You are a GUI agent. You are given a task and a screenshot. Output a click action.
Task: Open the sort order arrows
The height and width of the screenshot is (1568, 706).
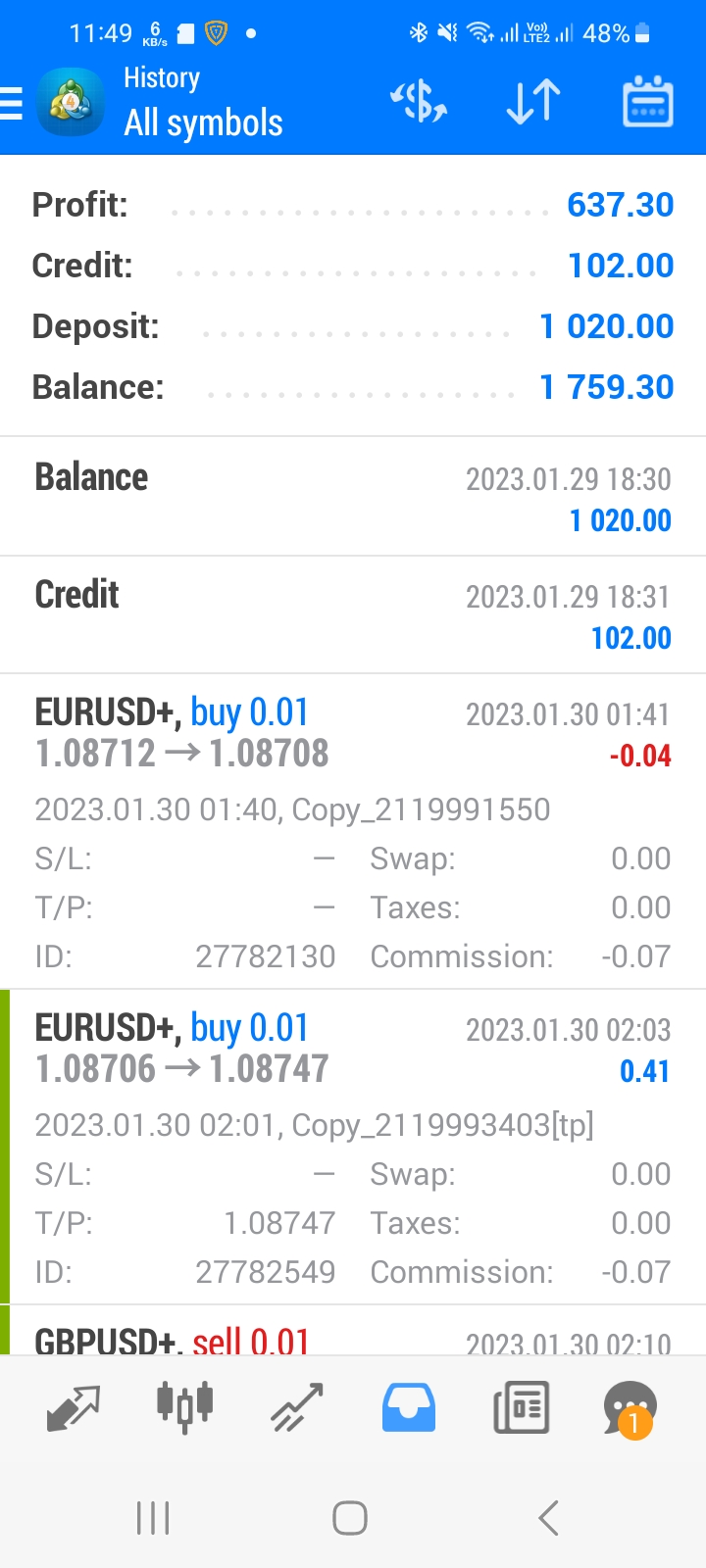coord(533,102)
